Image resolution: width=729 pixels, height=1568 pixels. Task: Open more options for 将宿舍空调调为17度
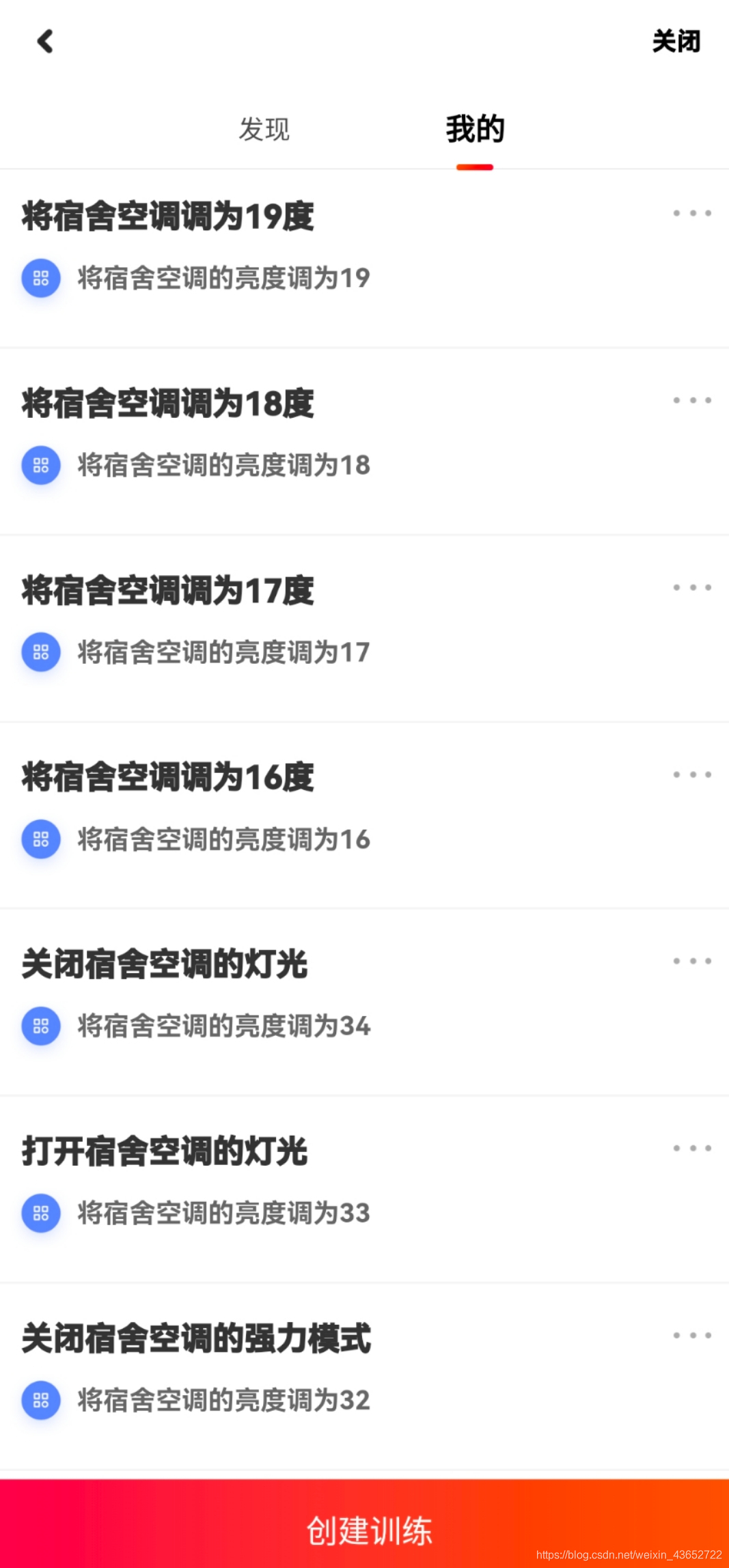click(691, 587)
